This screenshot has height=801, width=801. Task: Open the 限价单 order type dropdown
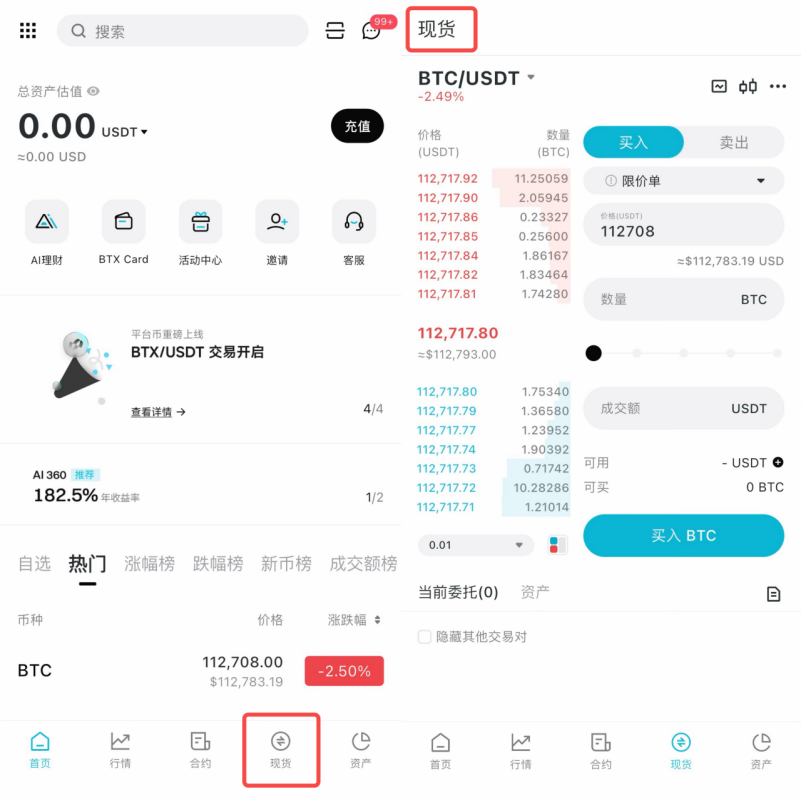tap(684, 181)
